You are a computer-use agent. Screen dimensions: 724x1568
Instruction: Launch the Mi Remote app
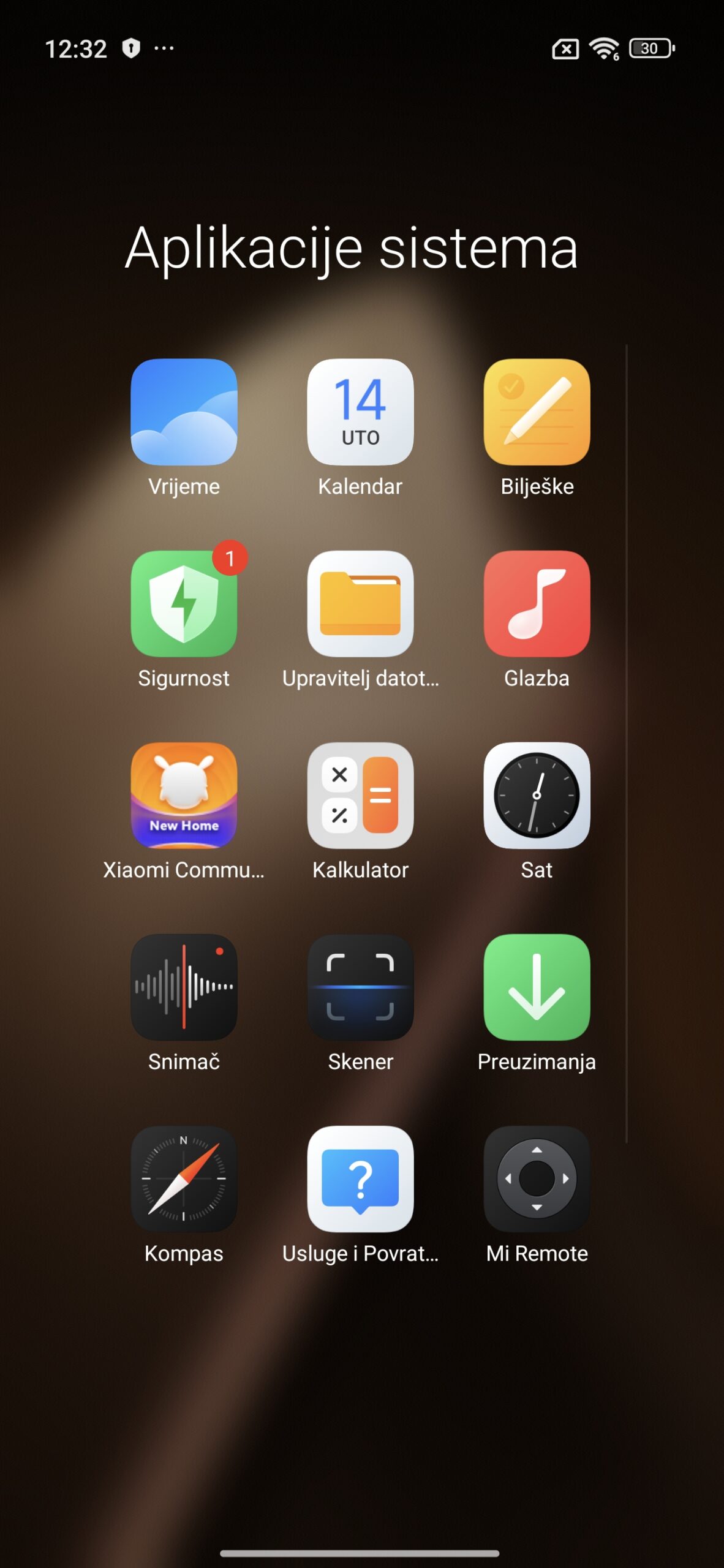[x=537, y=1178]
